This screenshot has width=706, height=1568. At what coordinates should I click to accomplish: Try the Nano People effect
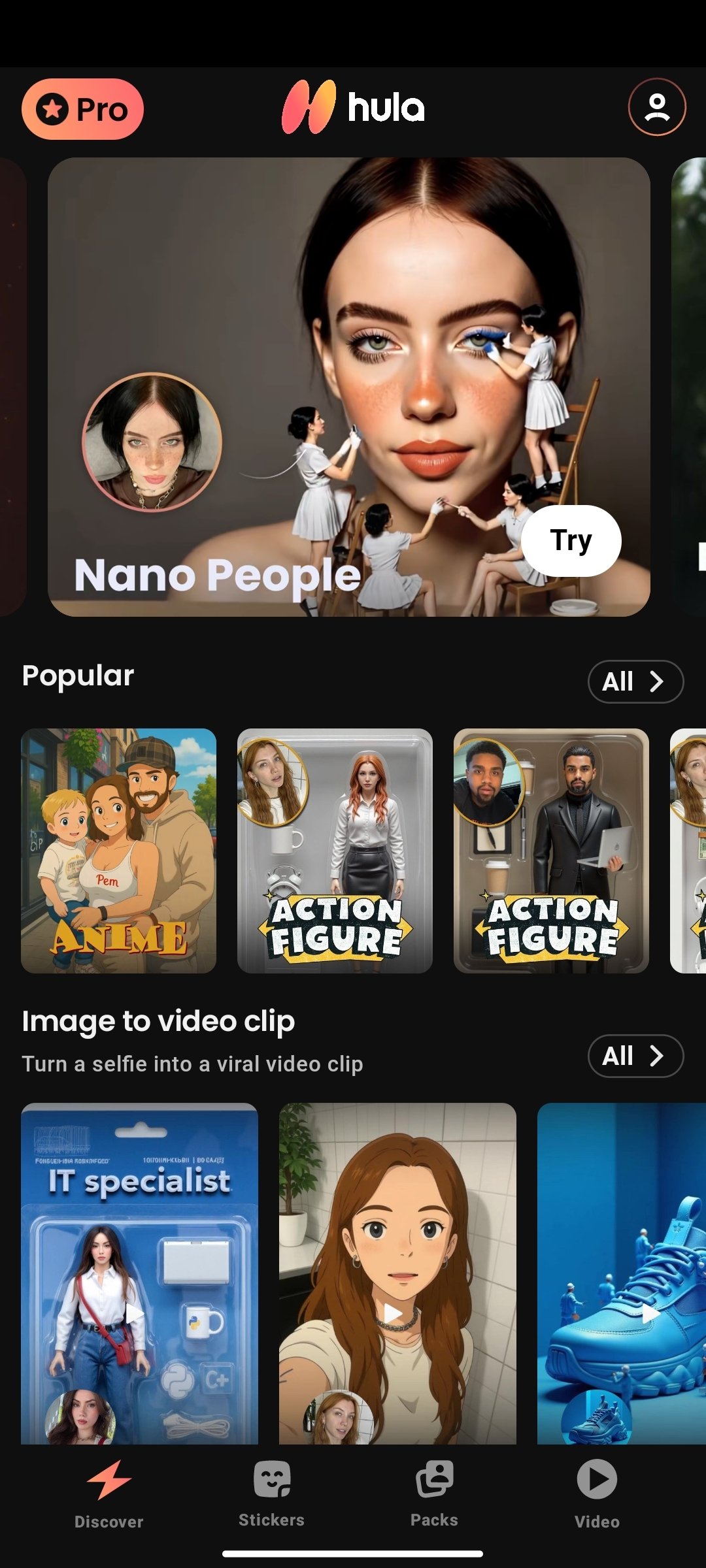[x=571, y=540]
